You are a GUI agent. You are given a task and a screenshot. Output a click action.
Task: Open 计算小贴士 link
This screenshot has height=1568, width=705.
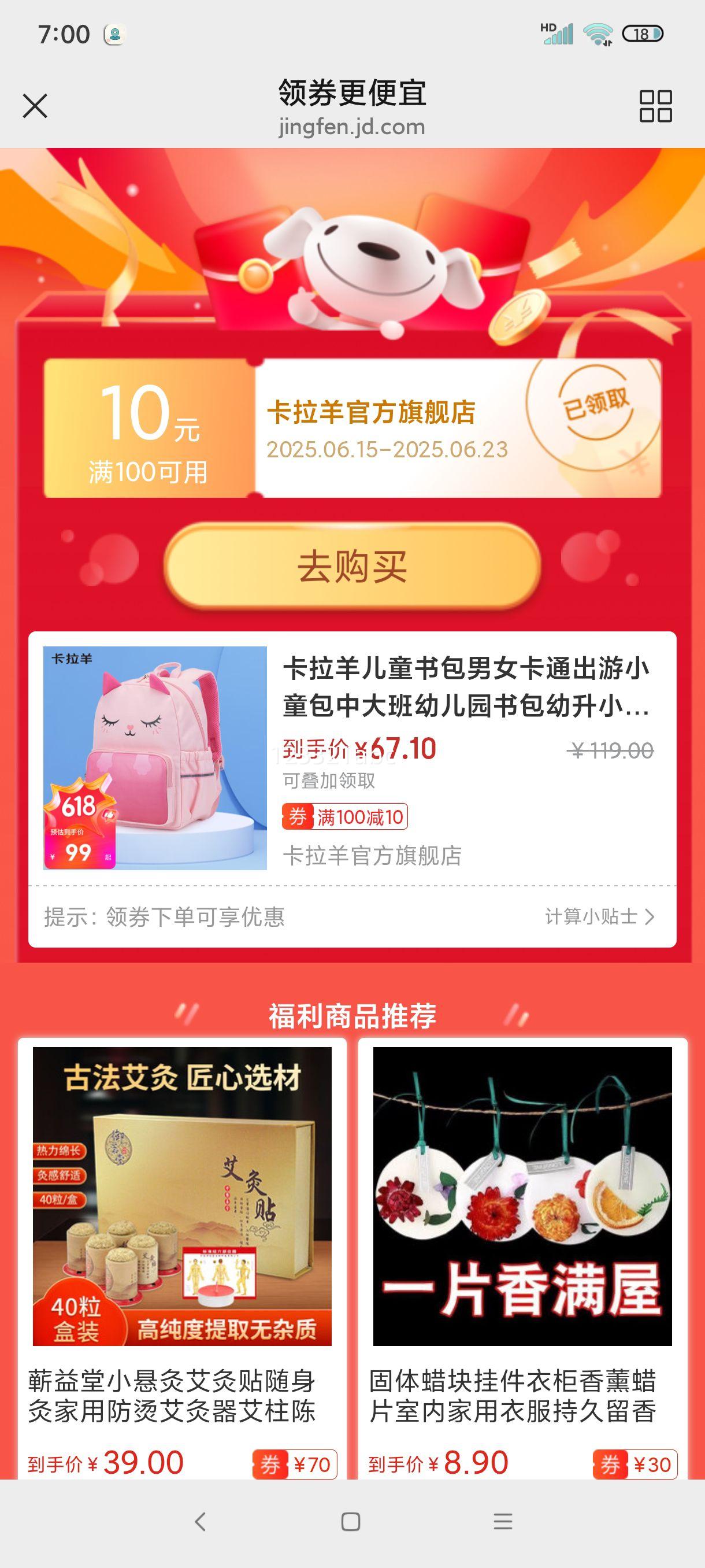[x=599, y=916]
